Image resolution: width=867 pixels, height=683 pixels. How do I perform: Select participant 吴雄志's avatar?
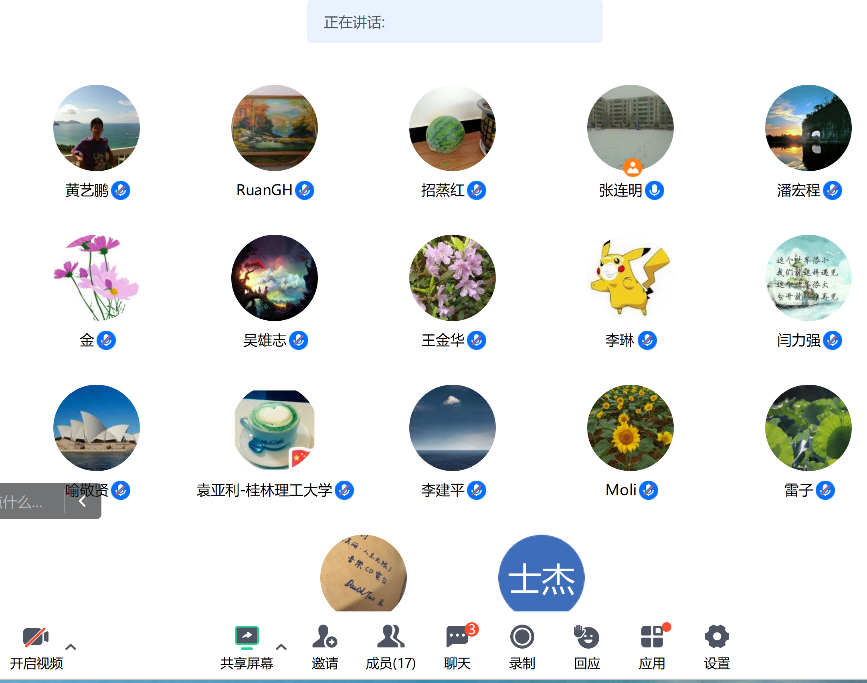pyautogui.click(x=274, y=278)
